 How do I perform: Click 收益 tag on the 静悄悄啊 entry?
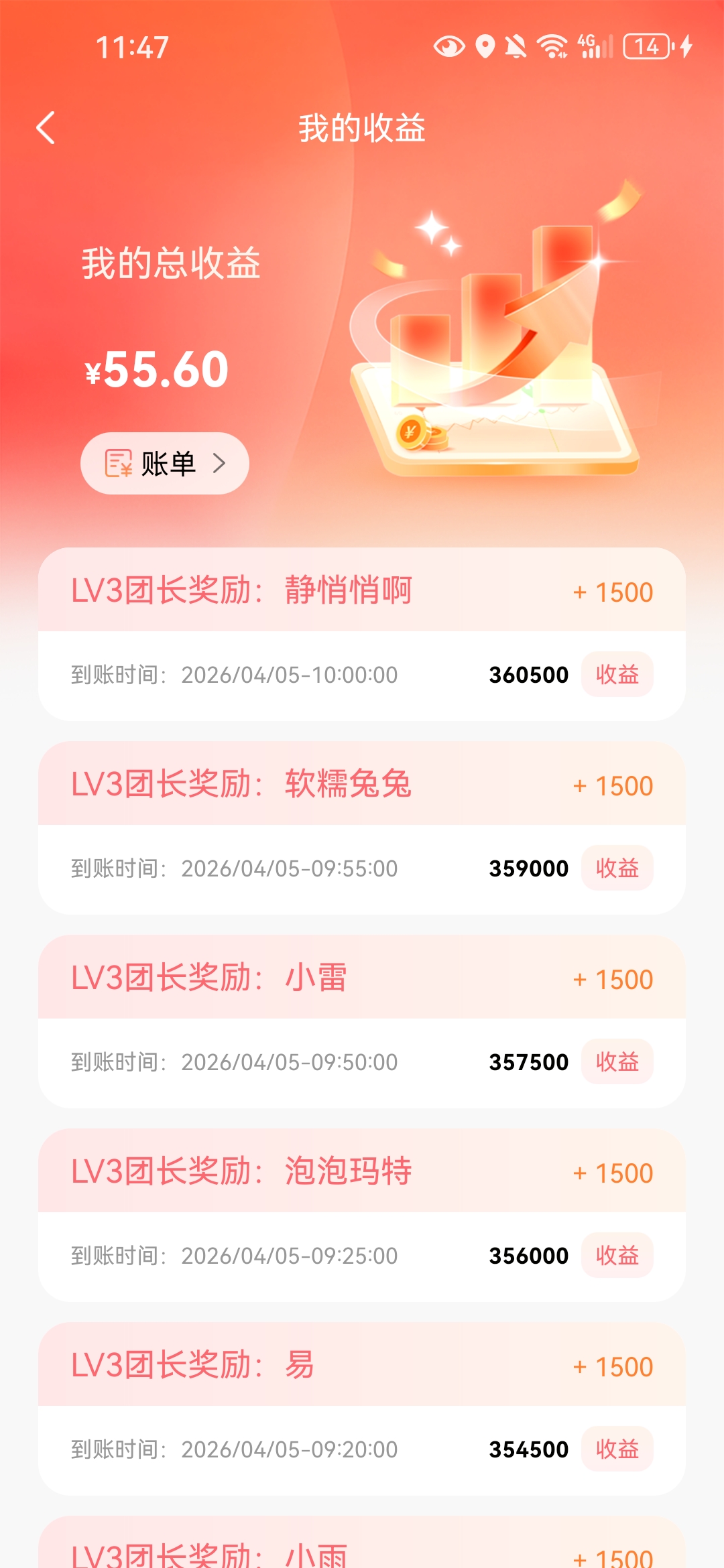(x=617, y=675)
